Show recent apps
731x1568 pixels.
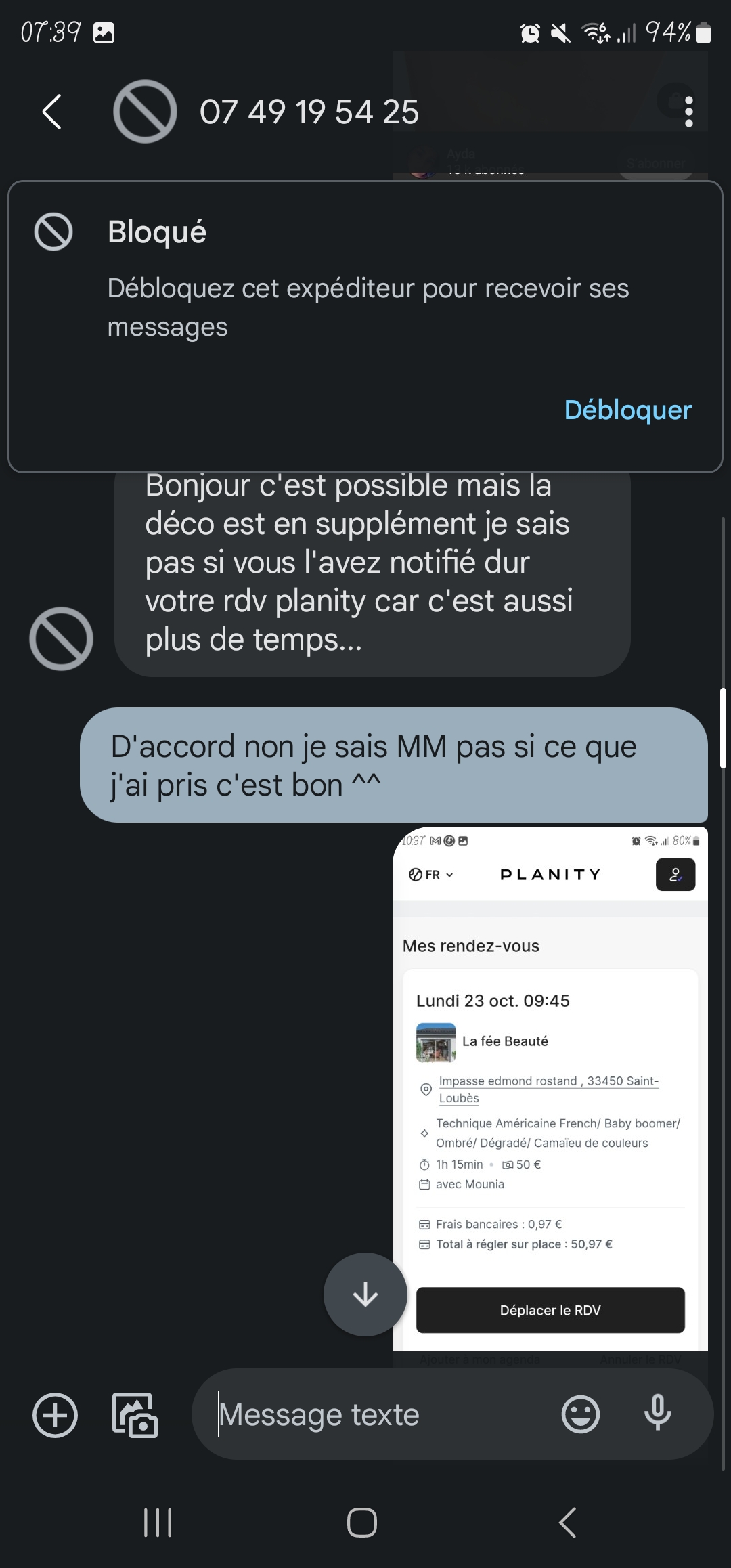coord(158,1523)
